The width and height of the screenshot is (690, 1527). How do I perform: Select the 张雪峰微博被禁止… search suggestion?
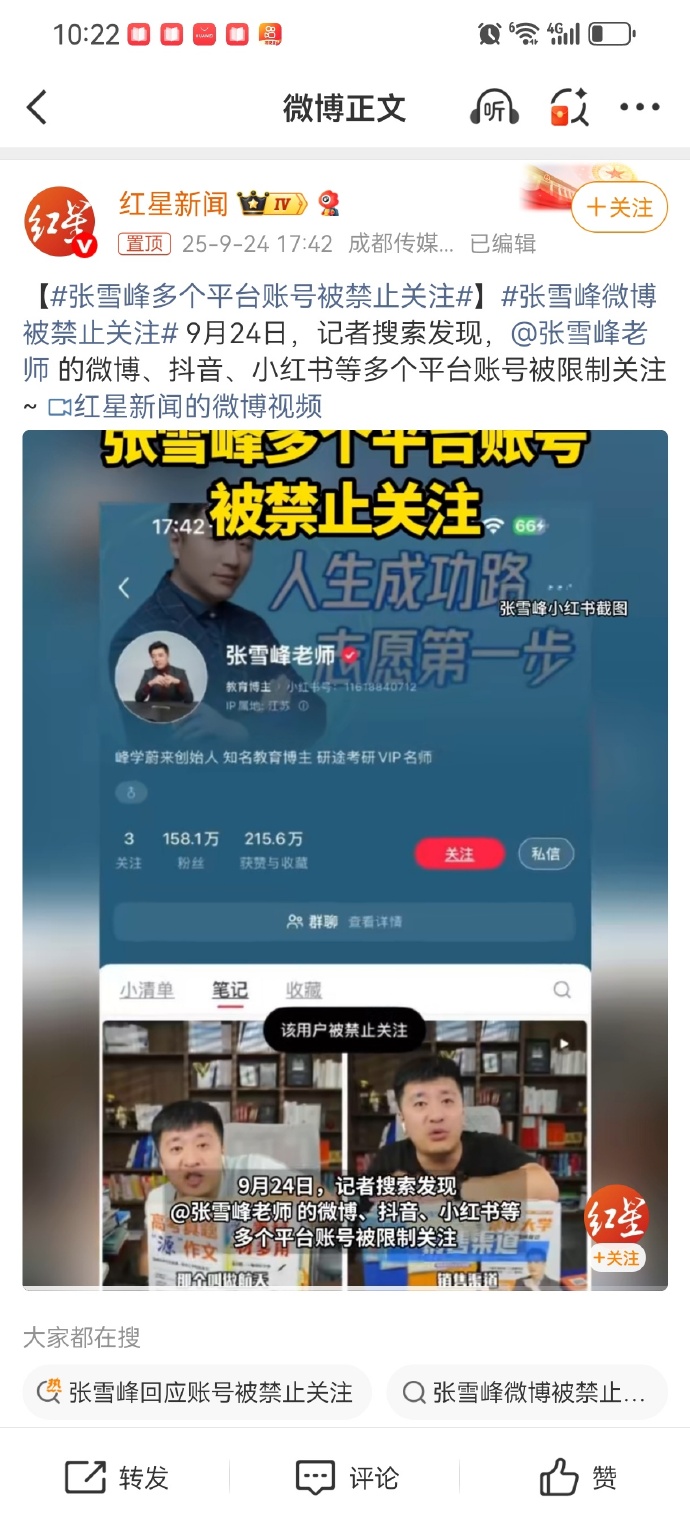[526, 1392]
